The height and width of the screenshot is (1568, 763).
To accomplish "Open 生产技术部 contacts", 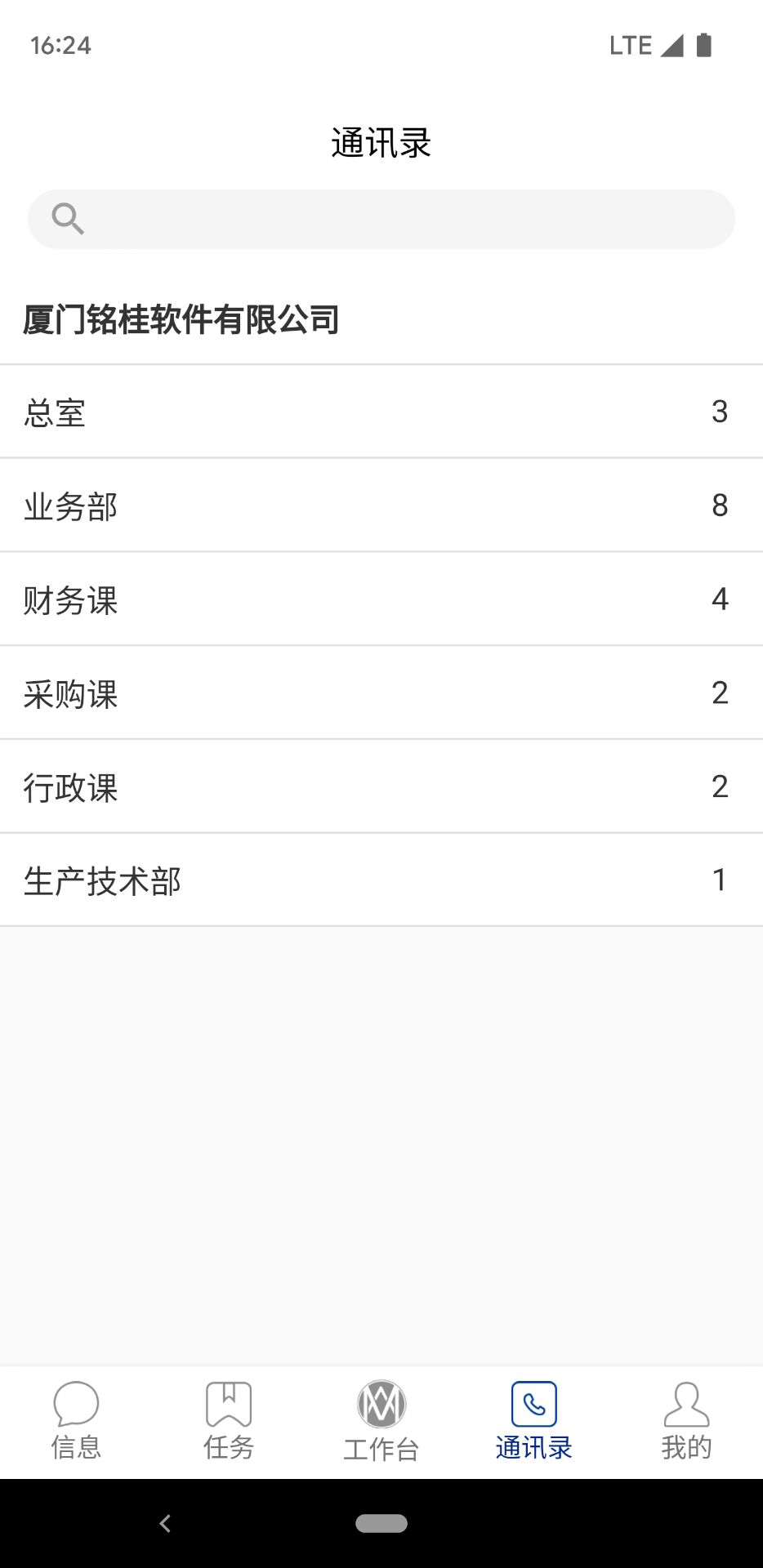I will click(381, 880).
